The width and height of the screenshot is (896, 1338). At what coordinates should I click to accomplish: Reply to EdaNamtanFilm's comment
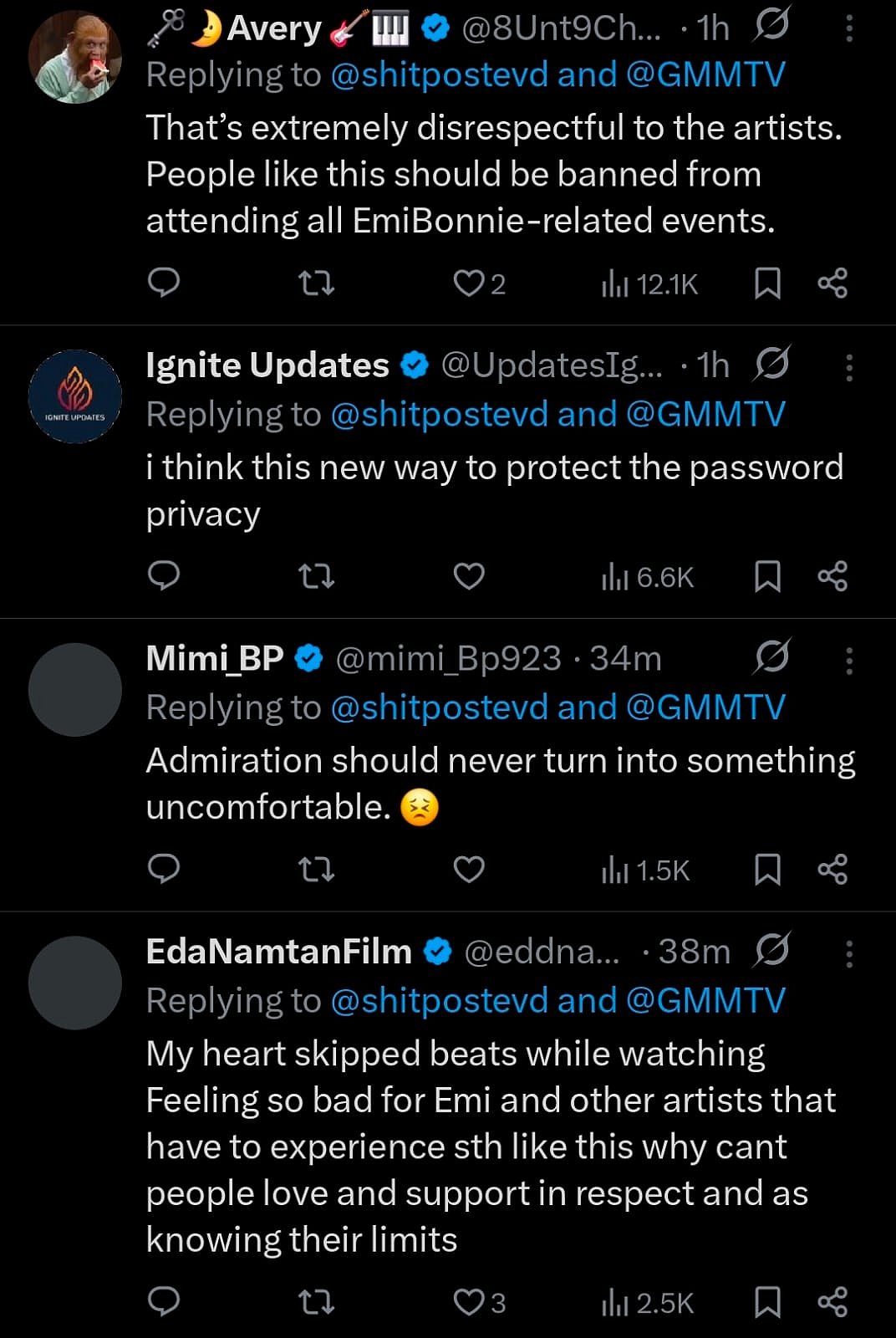pyautogui.click(x=164, y=1302)
